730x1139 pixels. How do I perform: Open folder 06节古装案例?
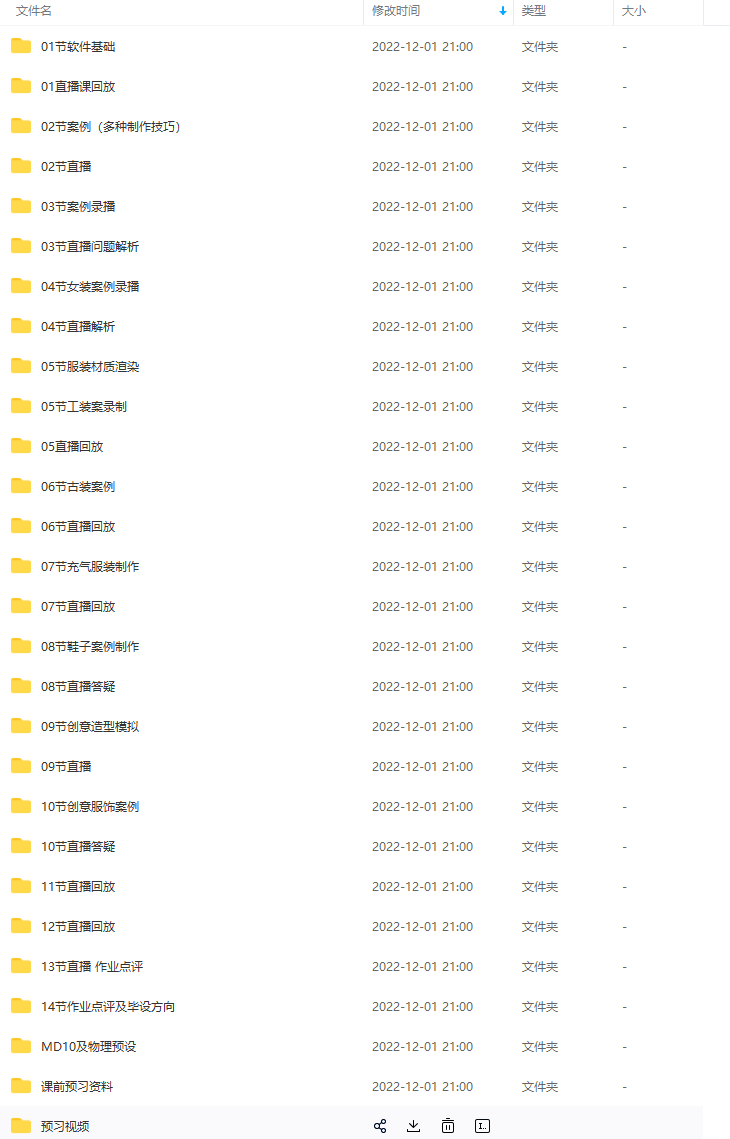click(x=78, y=487)
